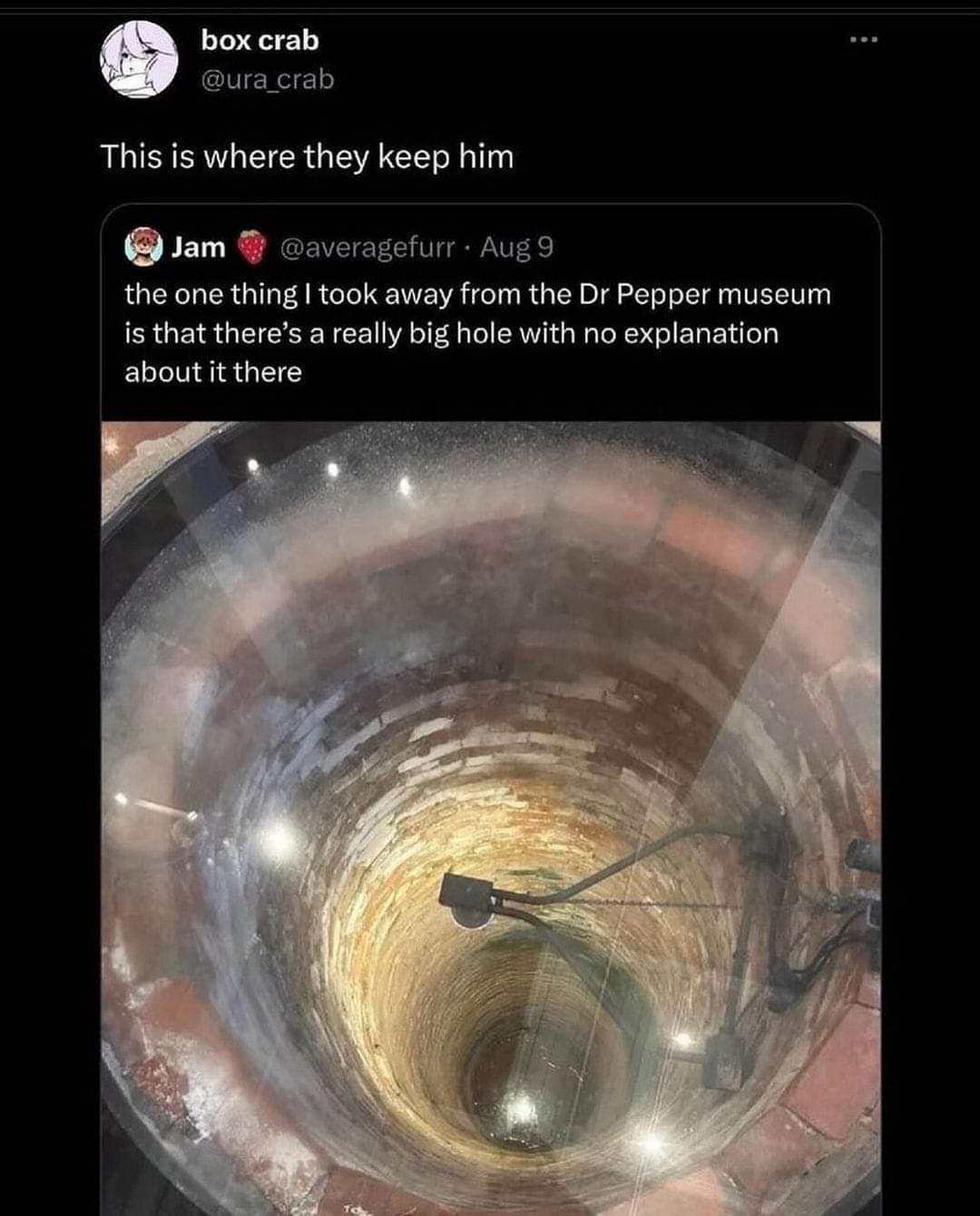Select the tweet text 'This is where they keep him'
Viewport: 980px width, 1216px height.
click(309, 156)
